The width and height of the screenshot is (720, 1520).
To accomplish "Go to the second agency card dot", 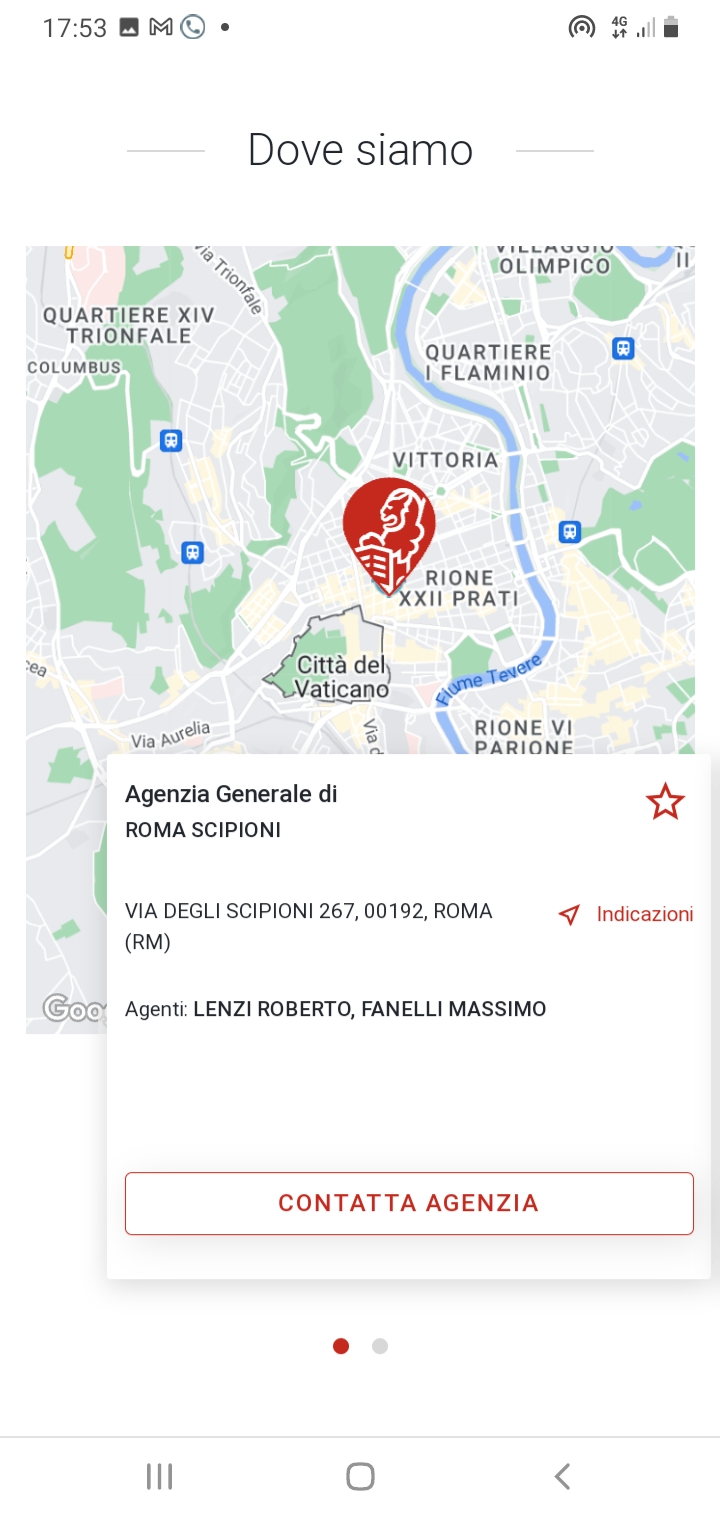I will coord(380,1346).
